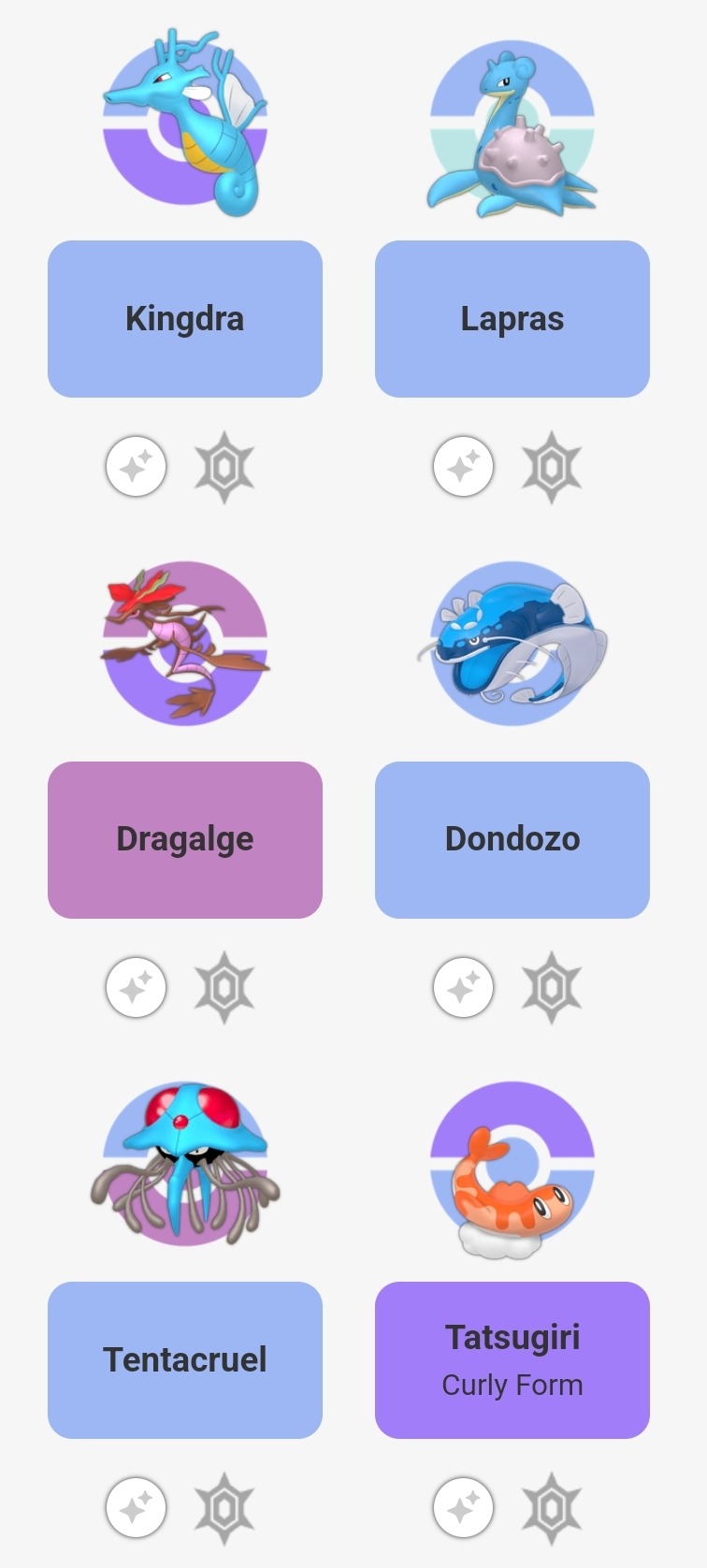707x1568 pixels.
Task: Tap the tera crystal icon under Dragalge
Action: [x=224, y=987]
